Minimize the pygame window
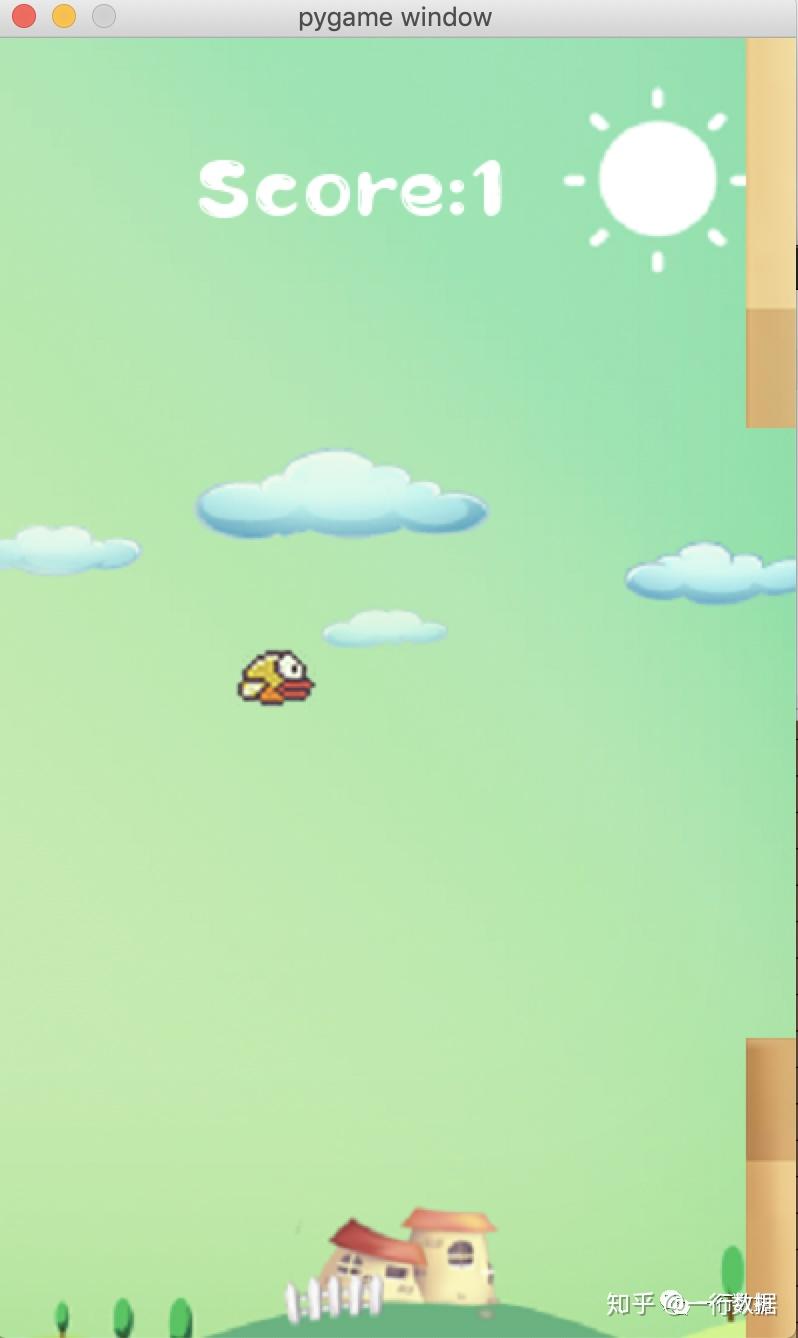The width and height of the screenshot is (798, 1338). point(64,17)
